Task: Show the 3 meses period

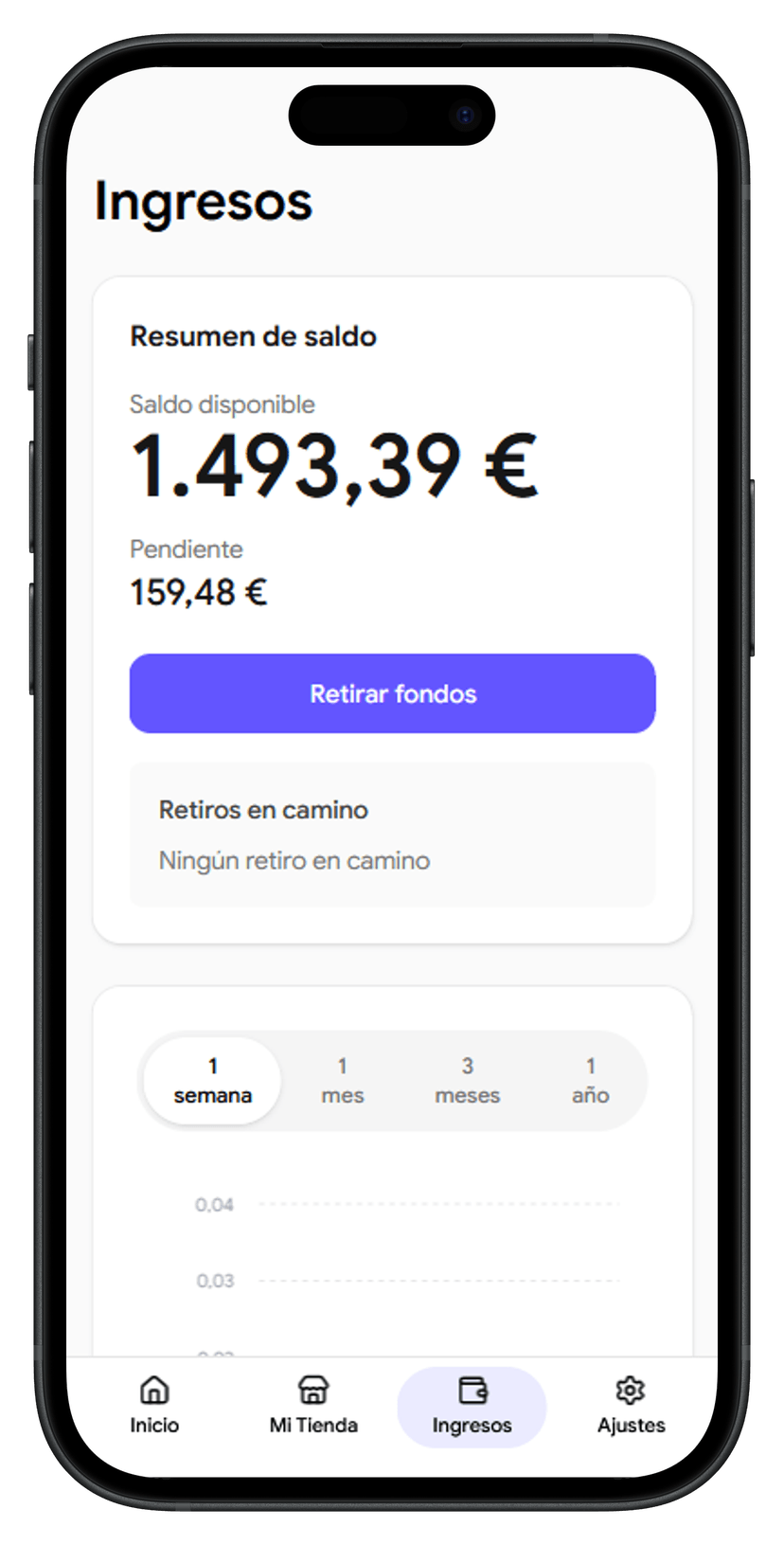Action: (467, 1081)
